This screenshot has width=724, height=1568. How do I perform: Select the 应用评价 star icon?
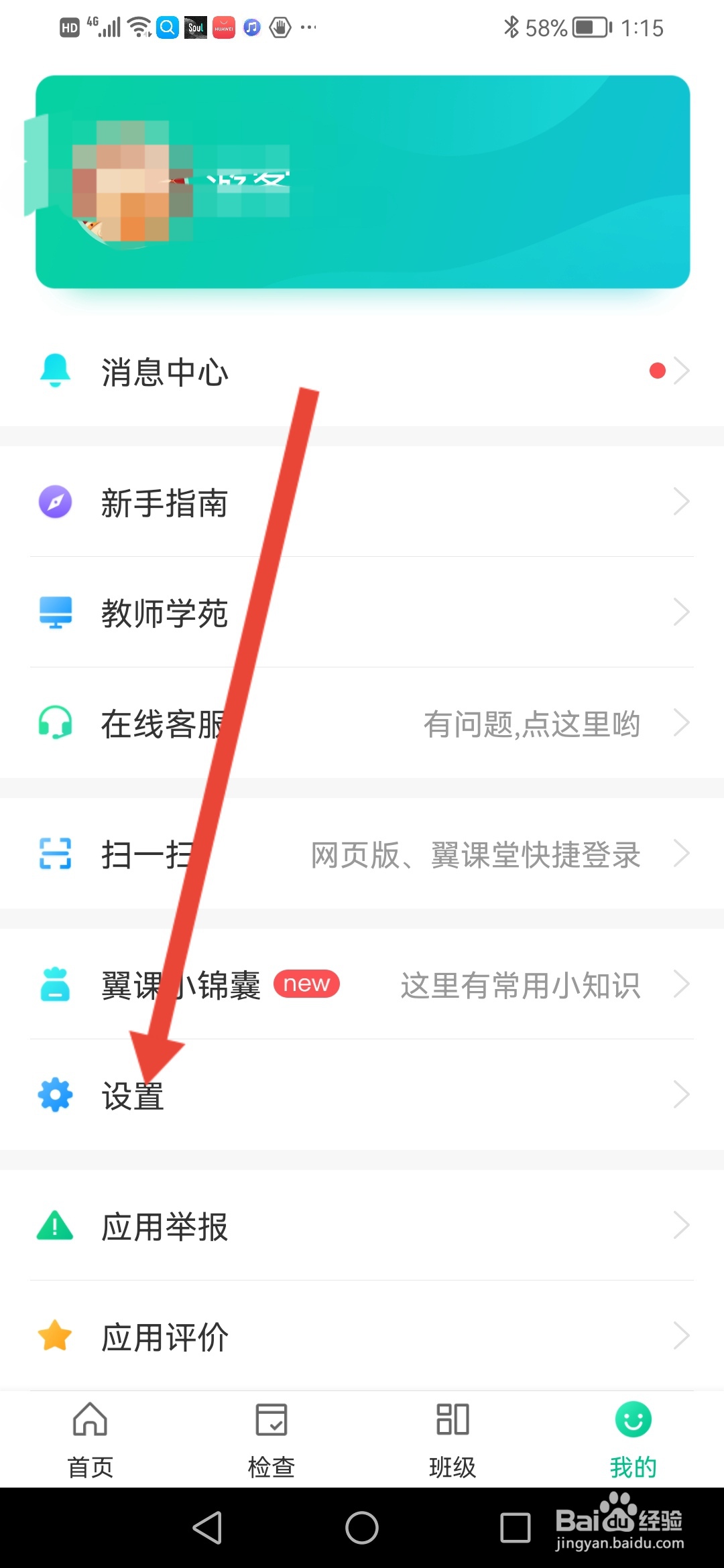tap(55, 1335)
